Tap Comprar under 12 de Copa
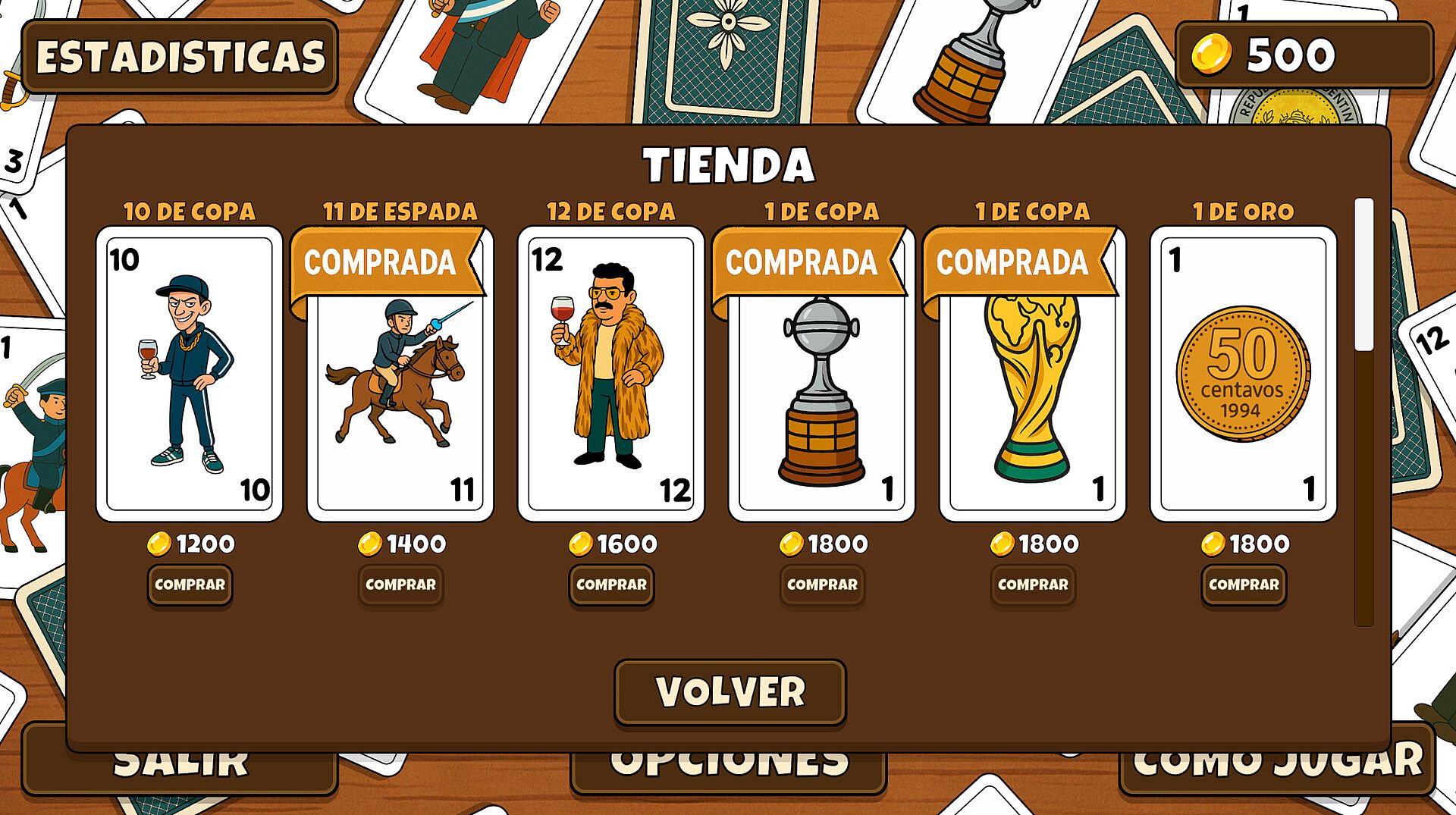Viewport: 1456px width, 815px height. [611, 585]
